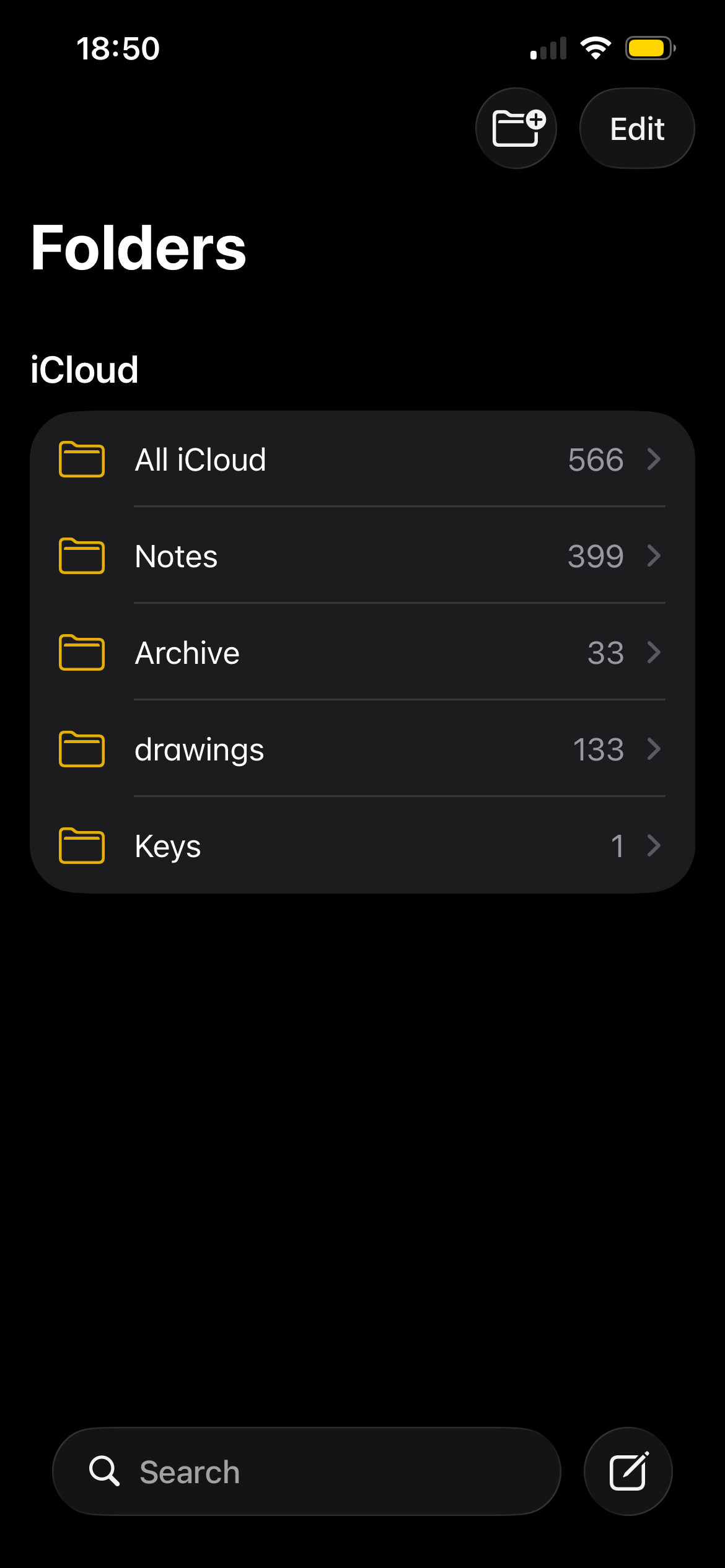Open the Notes folder
The image size is (725, 1568).
click(x=362, y=556)
